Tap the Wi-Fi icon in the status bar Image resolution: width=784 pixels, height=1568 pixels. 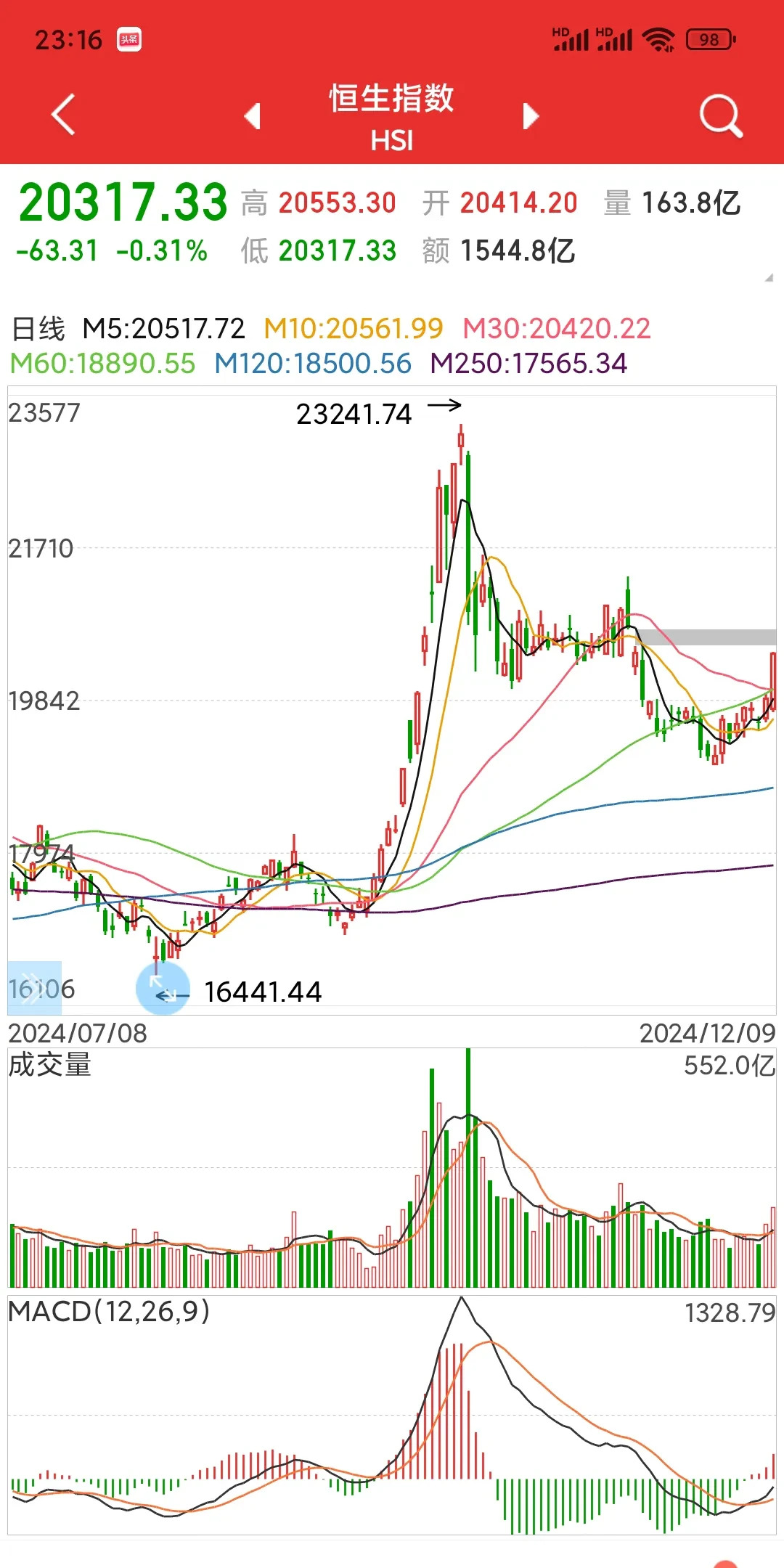click(659, 38)
